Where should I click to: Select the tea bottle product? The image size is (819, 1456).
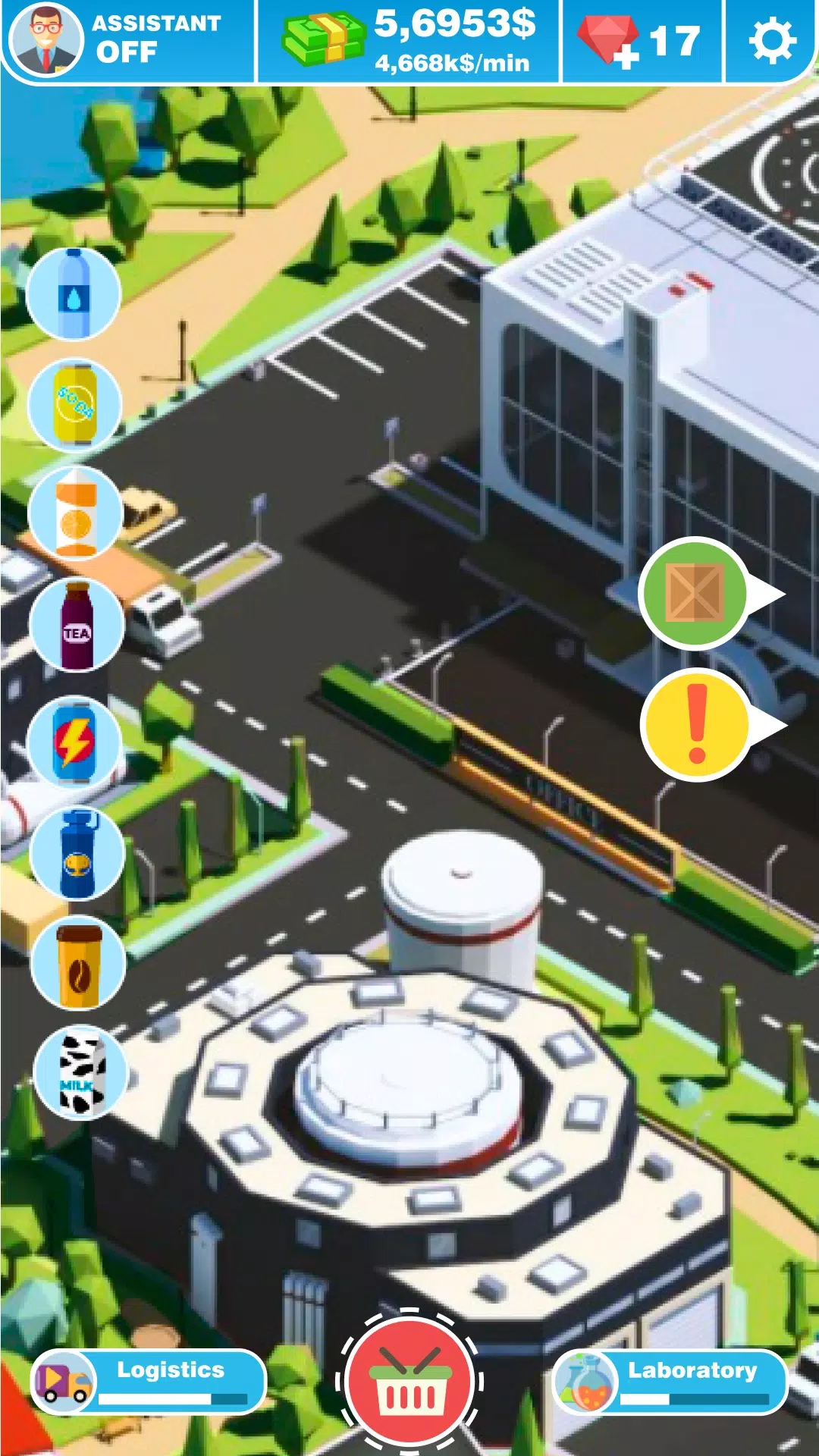tap(77, 625)
